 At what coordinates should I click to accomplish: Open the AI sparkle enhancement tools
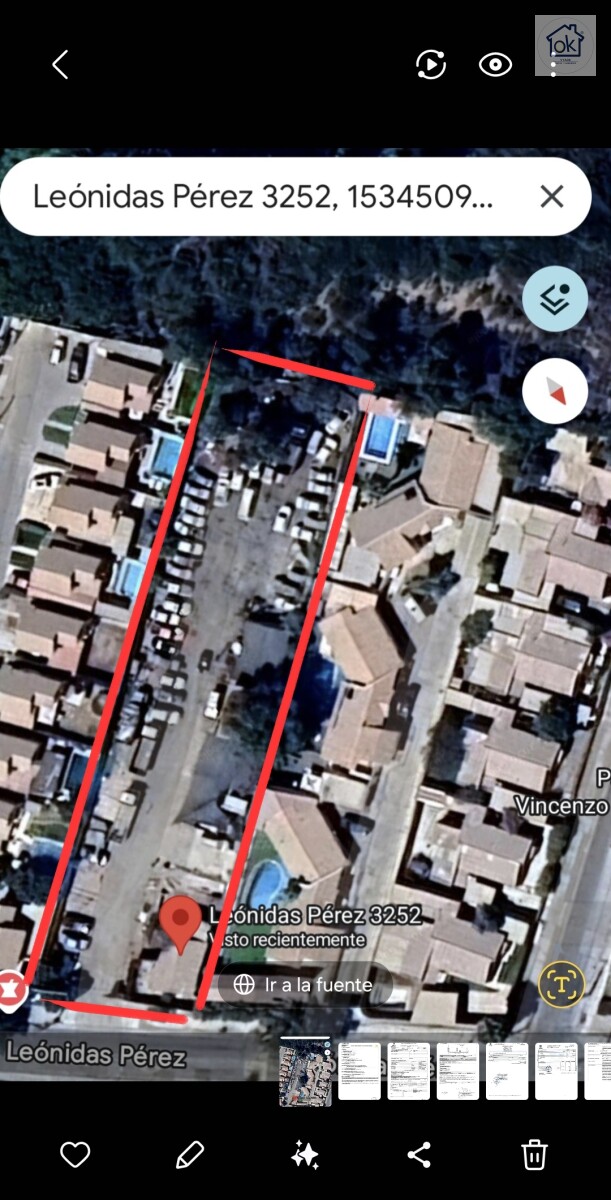tap(305, 1155)
